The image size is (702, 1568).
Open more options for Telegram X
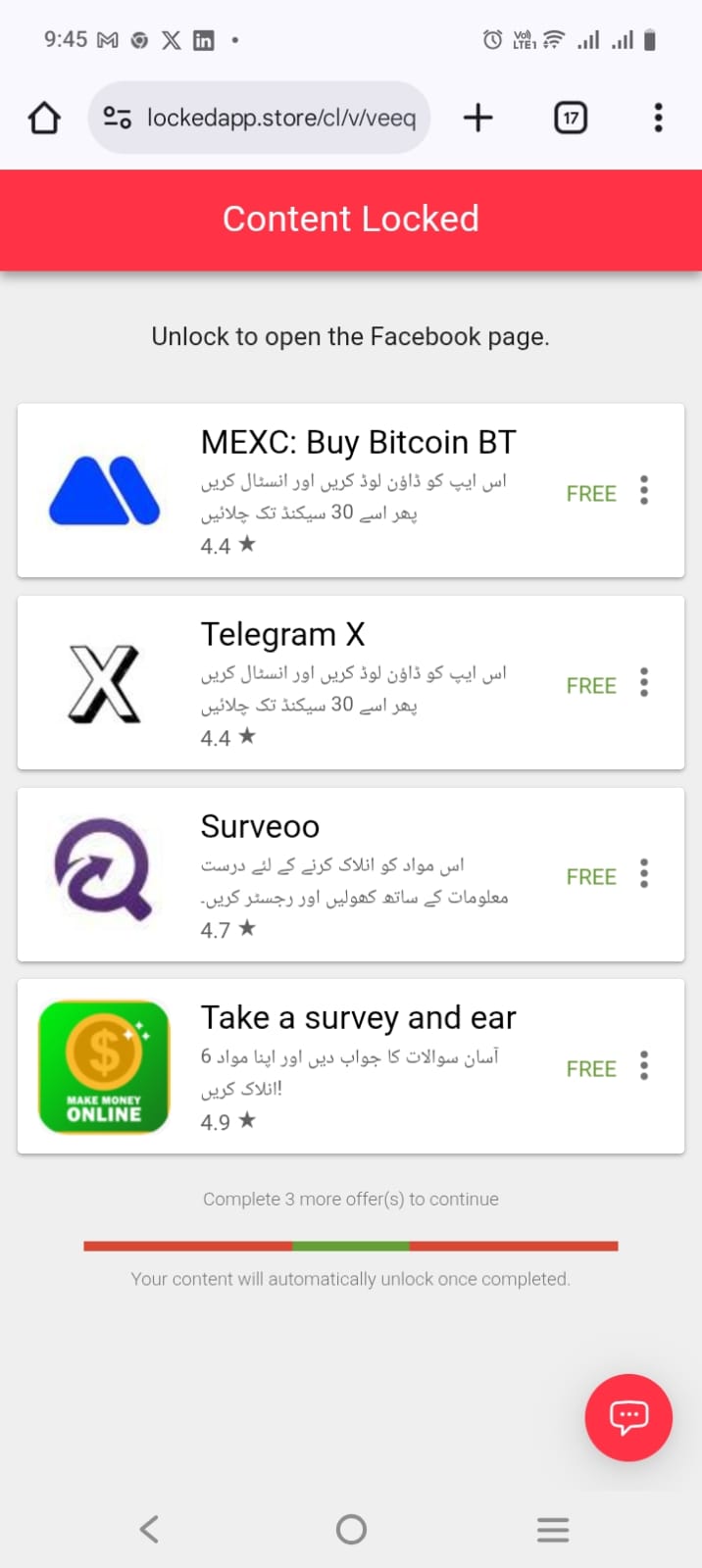644,682
